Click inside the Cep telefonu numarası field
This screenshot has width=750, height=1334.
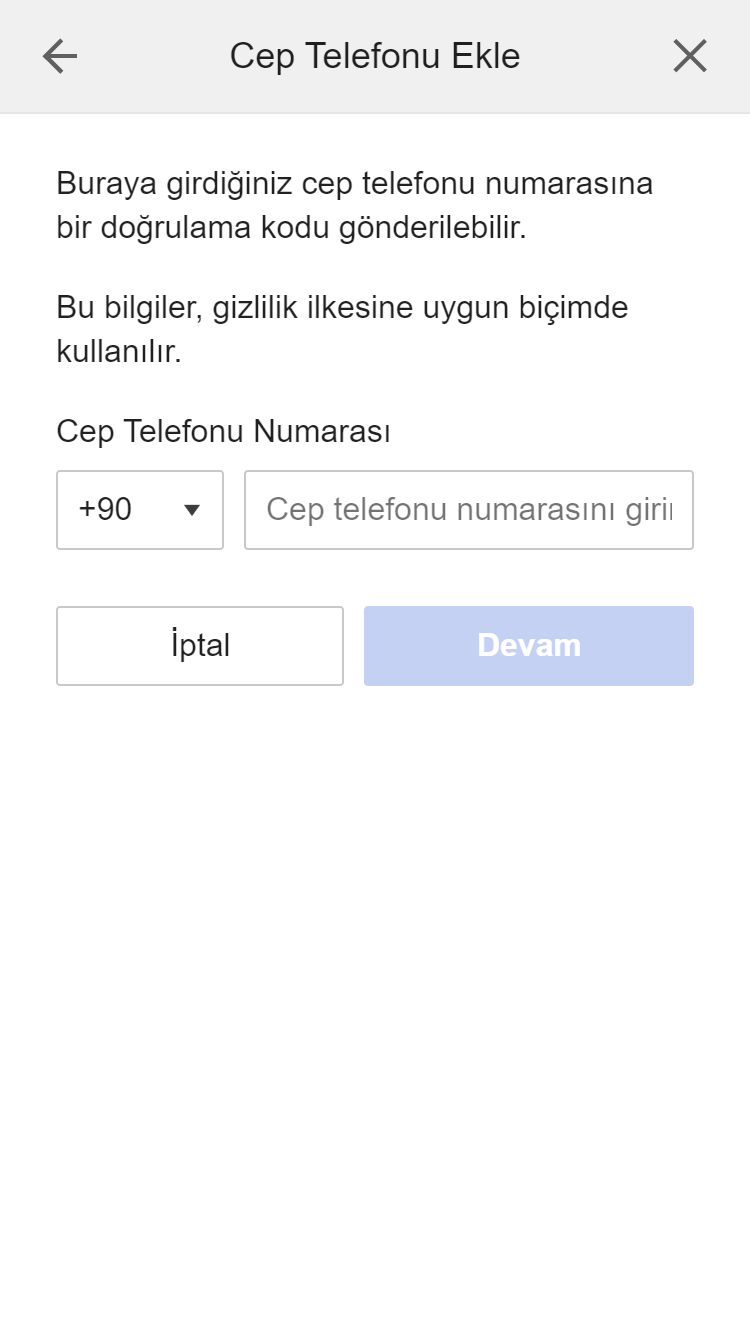tap(468, 510)
